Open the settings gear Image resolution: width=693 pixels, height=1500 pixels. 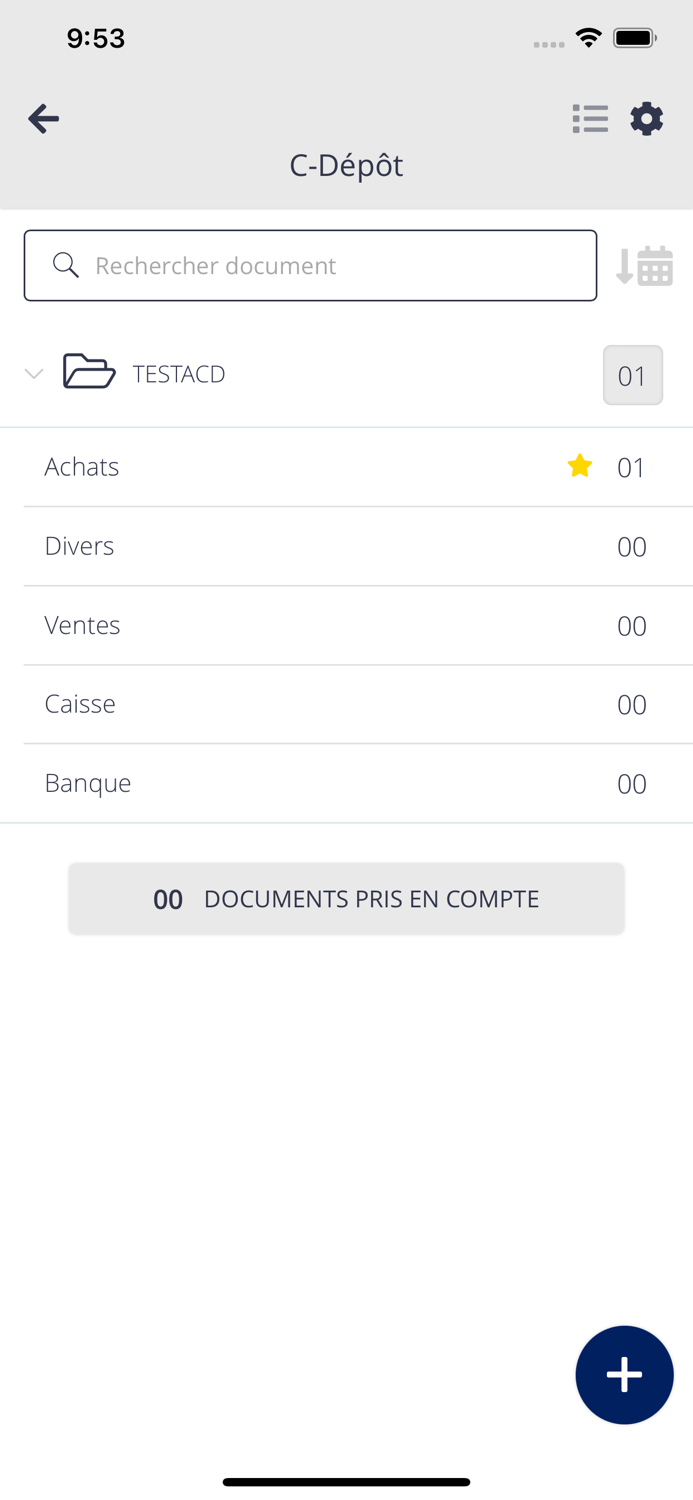click(647, 119)
